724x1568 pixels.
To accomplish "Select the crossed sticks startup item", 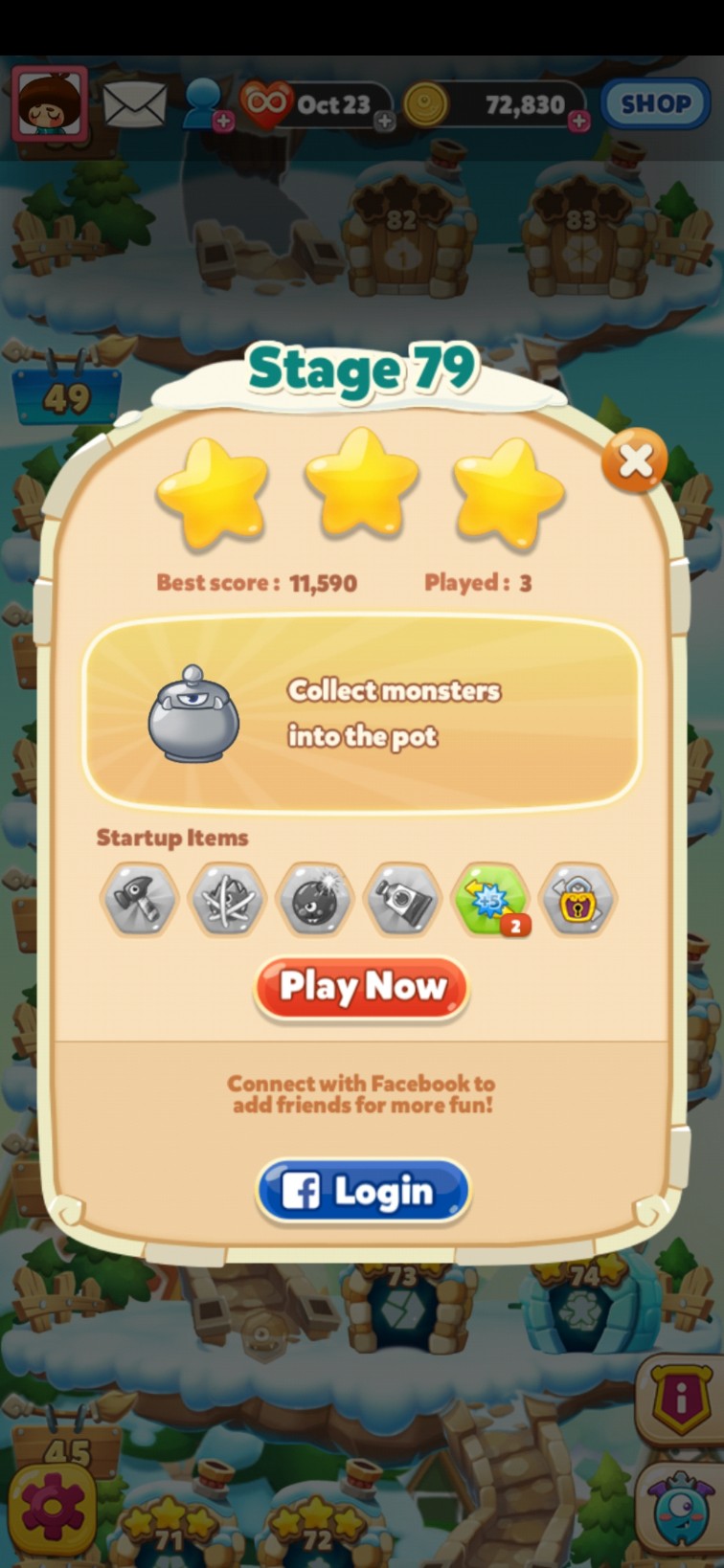I will point(227,899).
